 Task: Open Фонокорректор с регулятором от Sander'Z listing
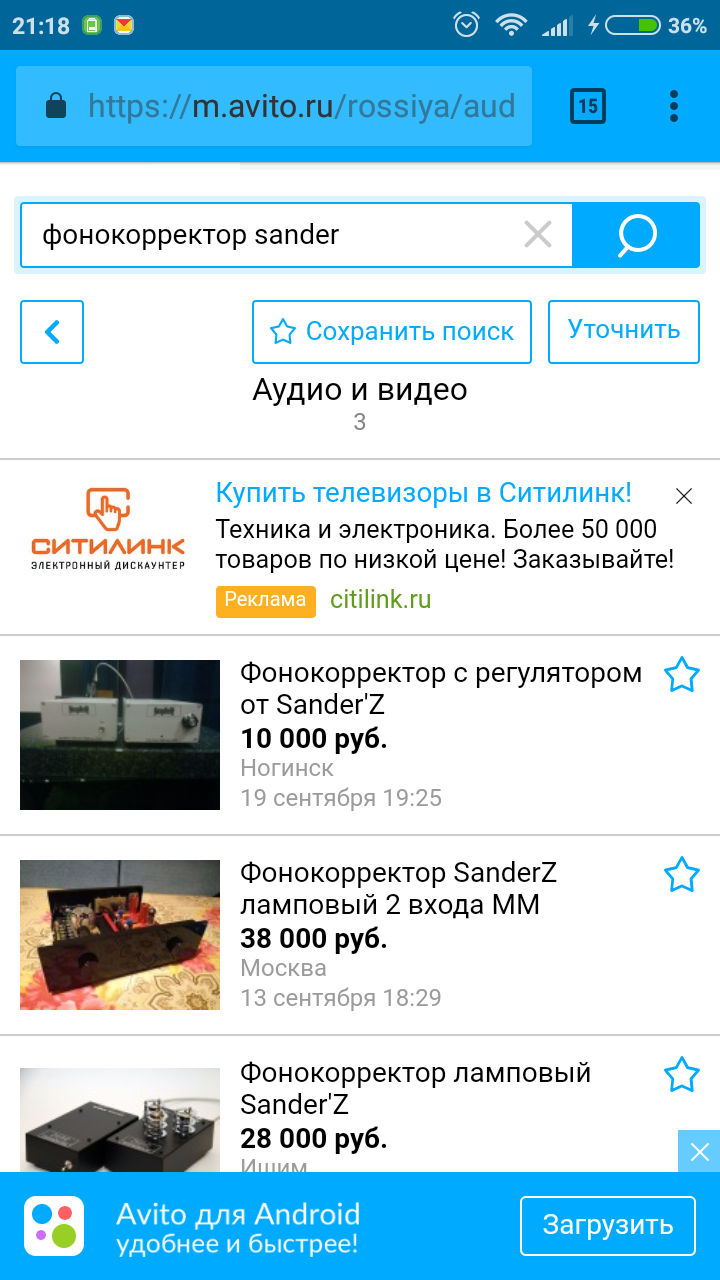440,689
